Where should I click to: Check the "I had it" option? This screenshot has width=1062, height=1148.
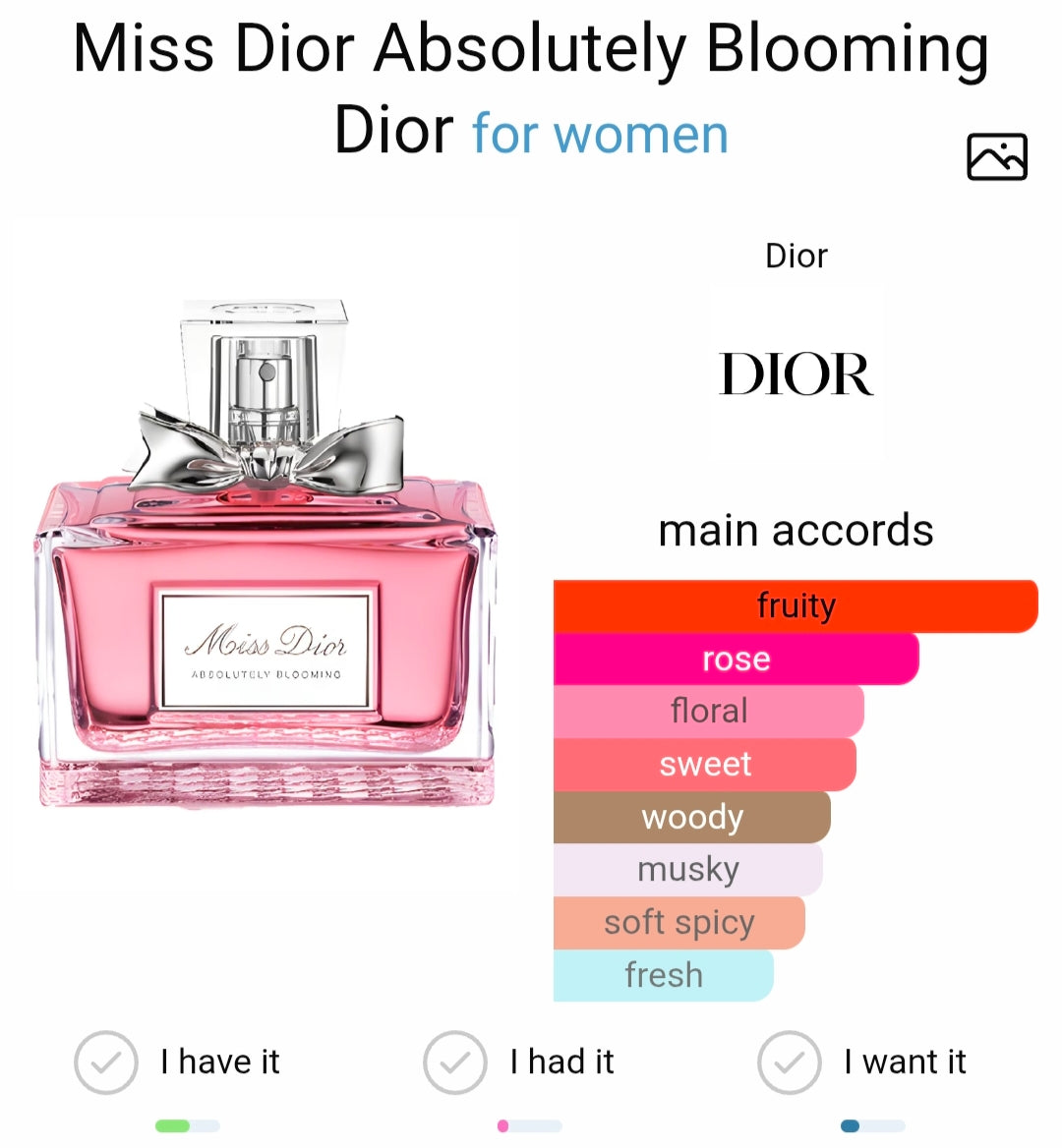455,1062
